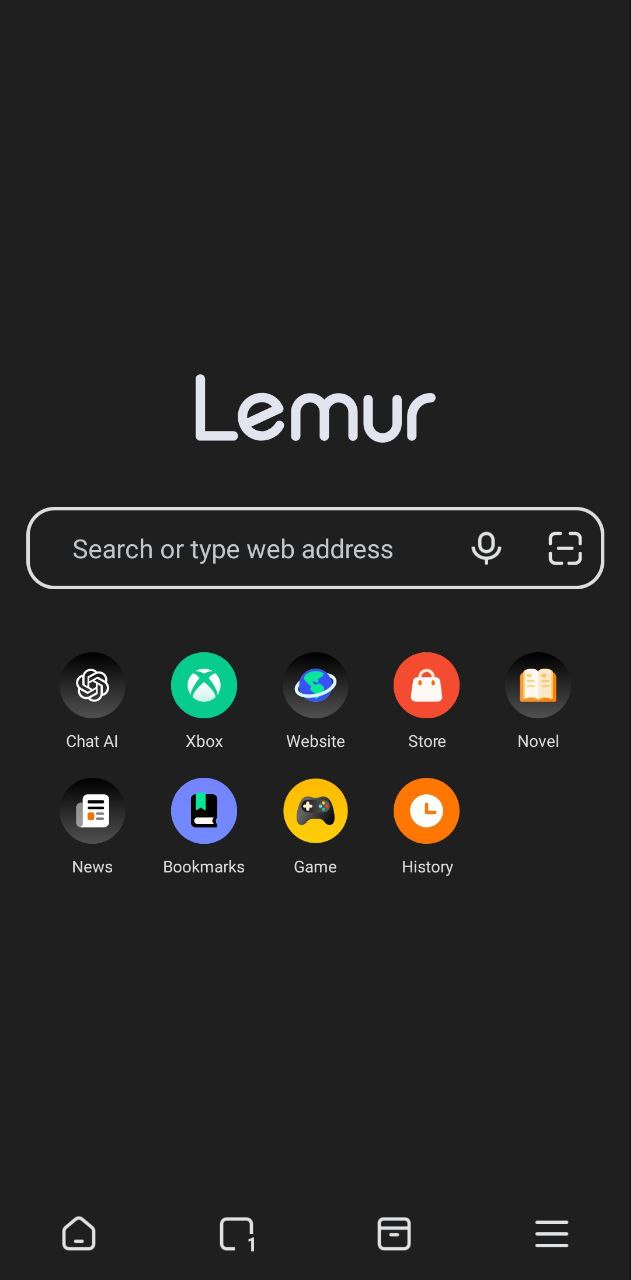Open the archive box icon in bottom bar

(394, 1234)
